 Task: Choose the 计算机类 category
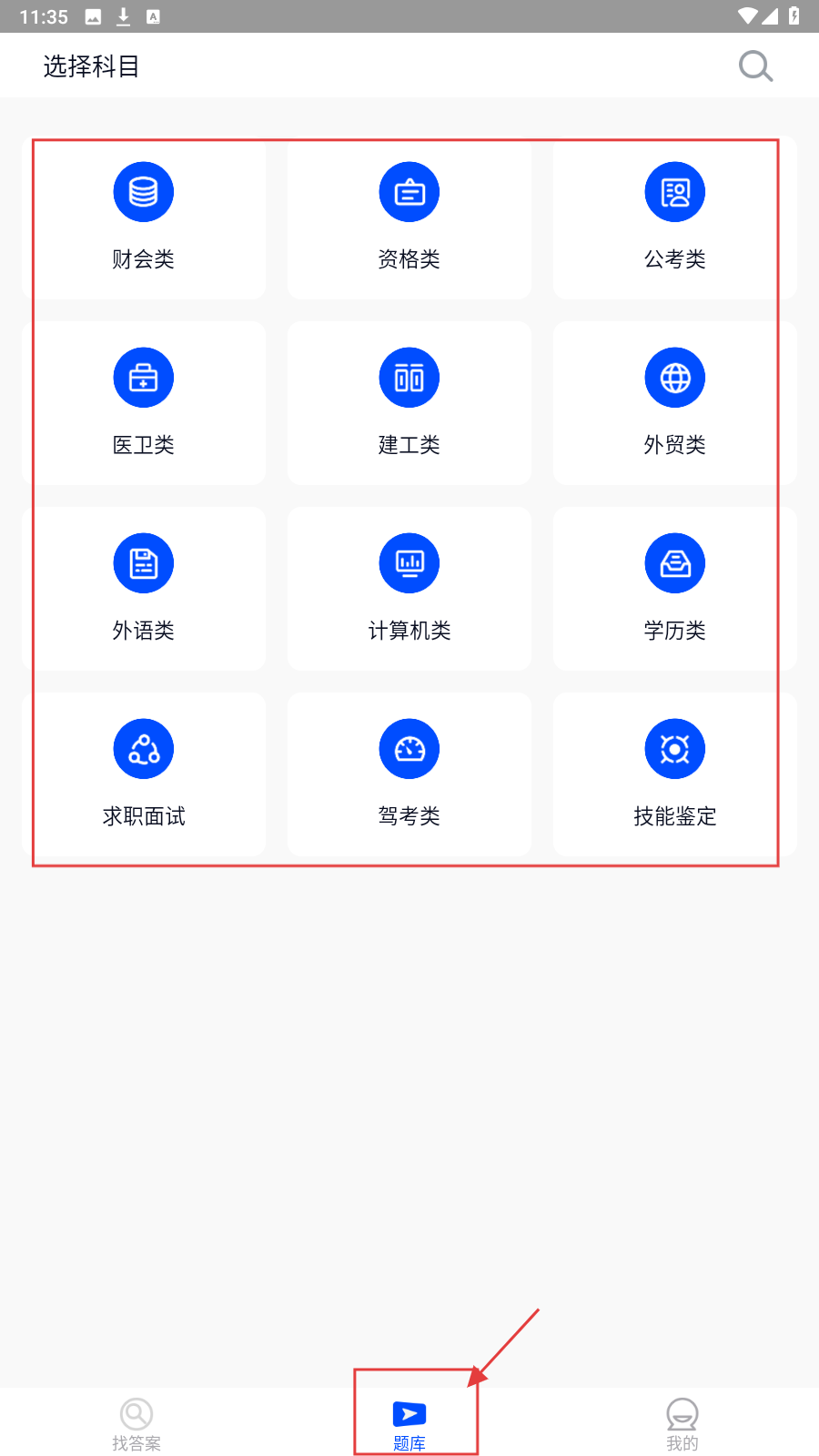click(409, 590)
